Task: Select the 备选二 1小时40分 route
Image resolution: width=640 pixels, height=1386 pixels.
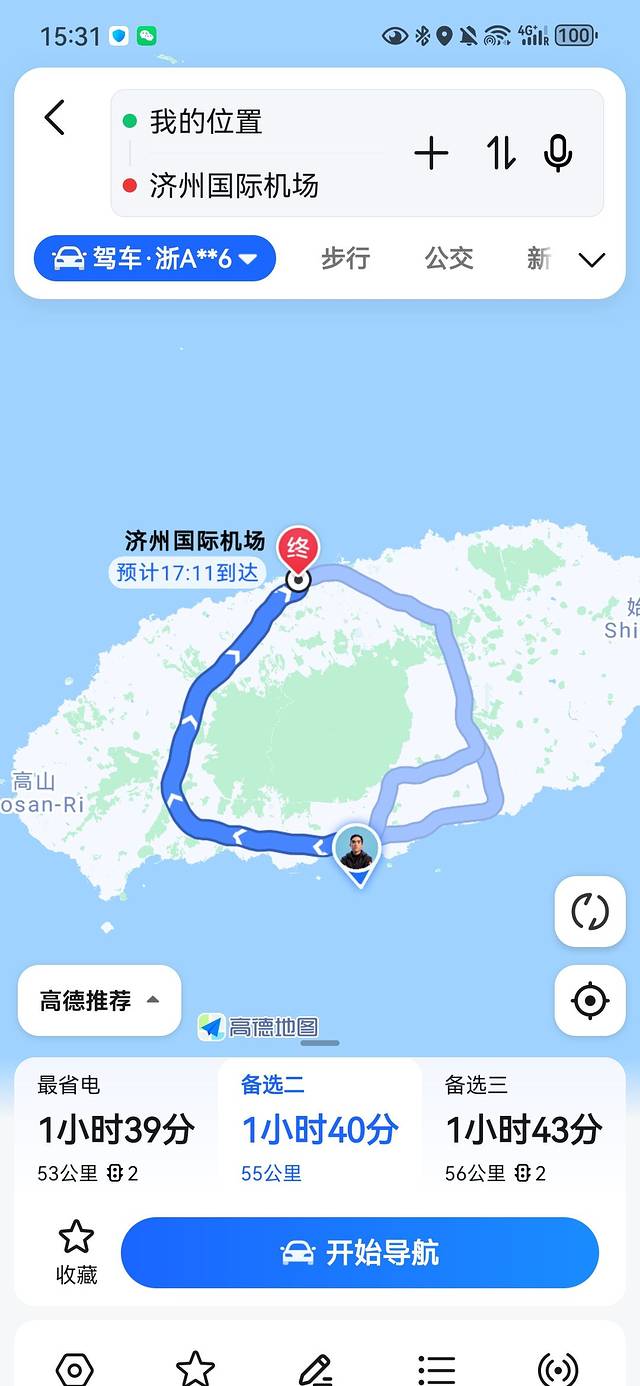Action: (320, 1129)
